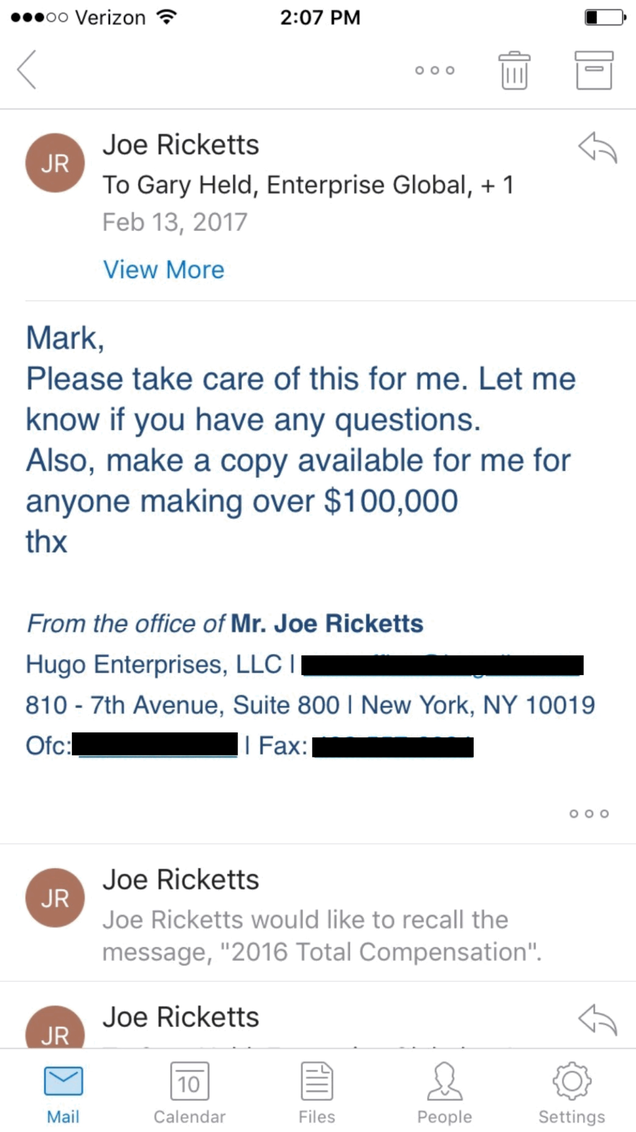Screen dimensions: 636x1132
Task: Switch to the Calendar tab
Action: (189, 1092)
